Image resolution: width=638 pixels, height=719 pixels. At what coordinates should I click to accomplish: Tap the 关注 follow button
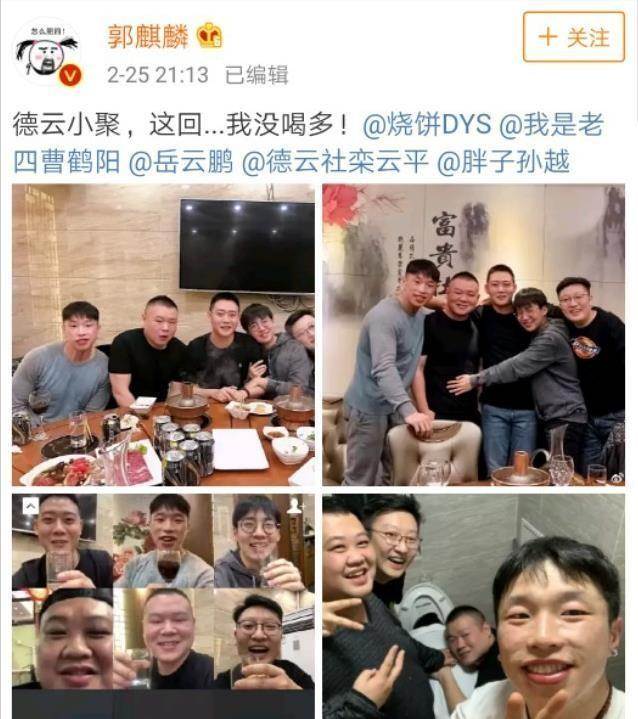coord(573,37)
